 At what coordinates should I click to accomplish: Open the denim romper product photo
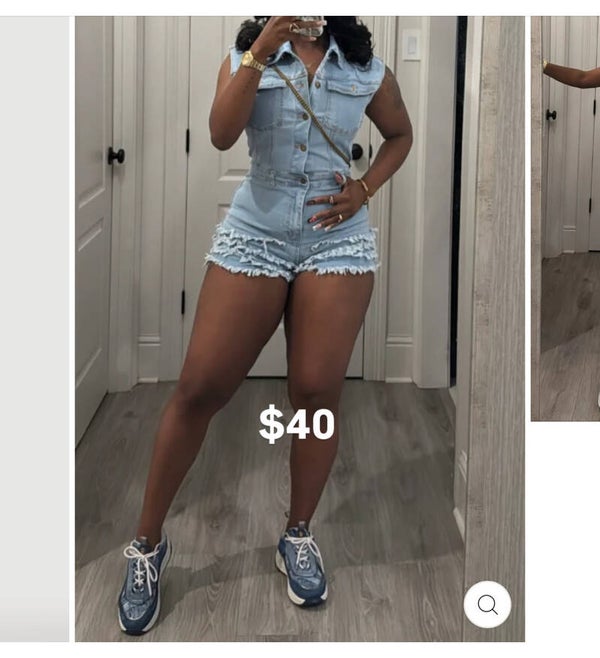[298, 300]
